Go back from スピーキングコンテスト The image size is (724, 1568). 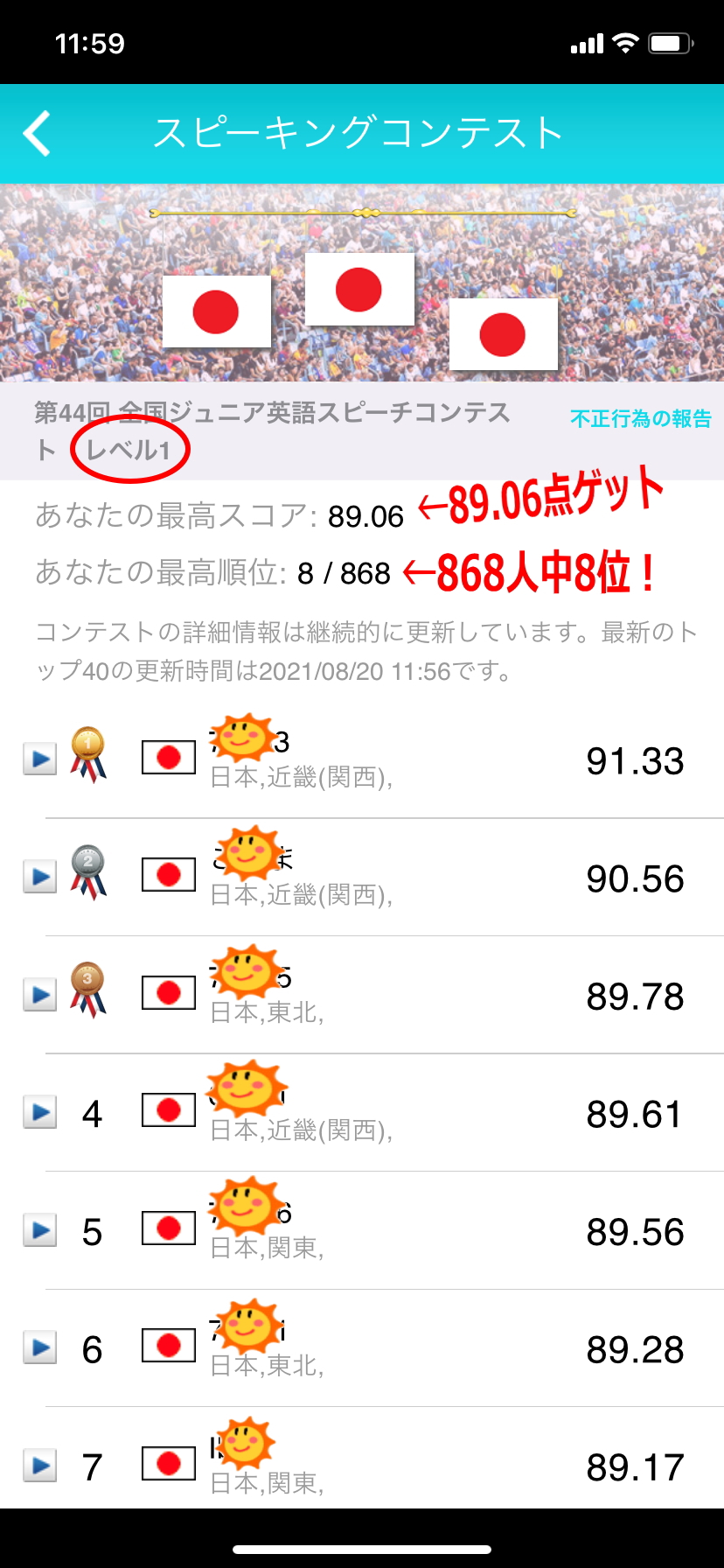(37, 134)
